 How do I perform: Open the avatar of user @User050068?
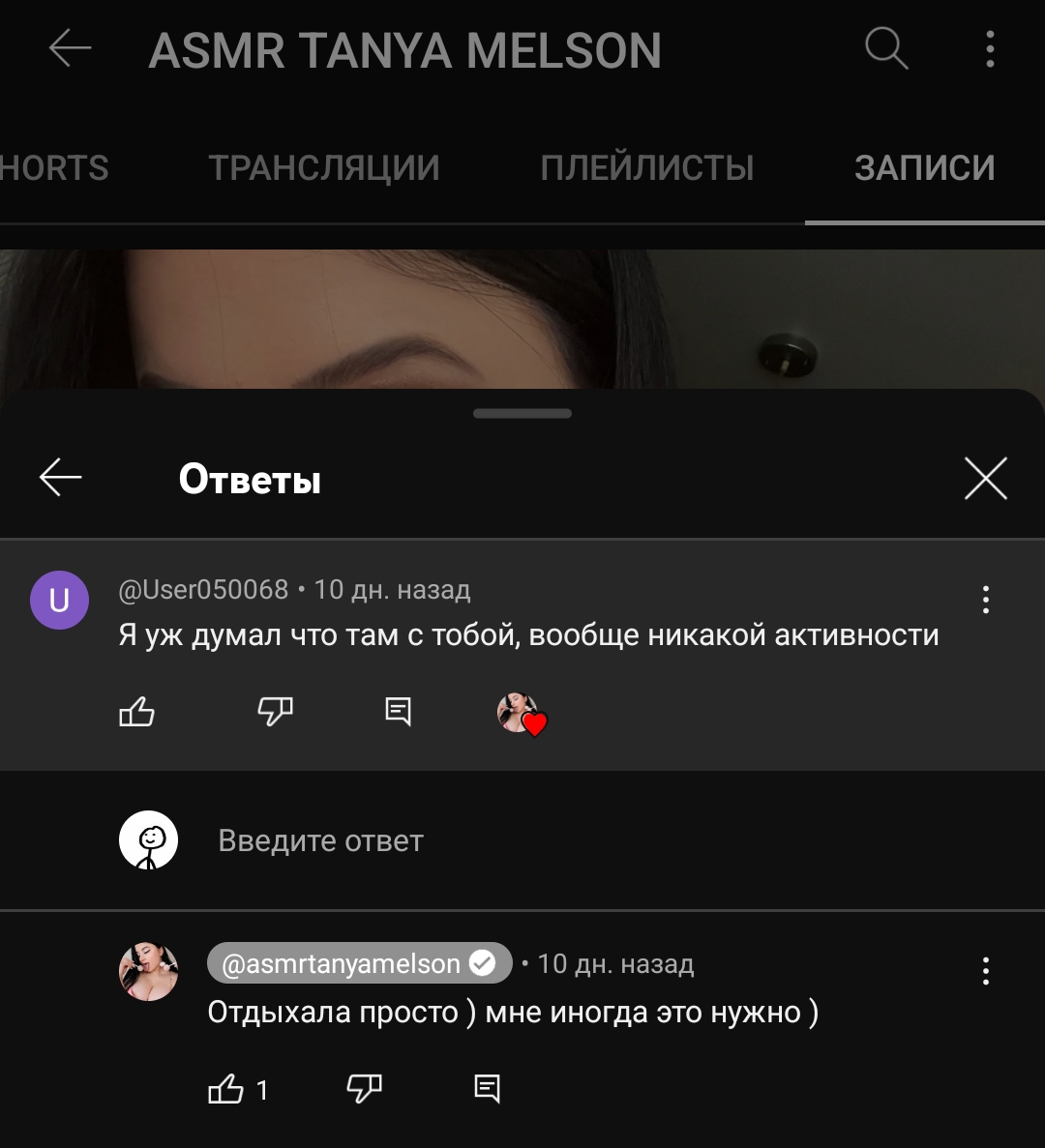[x=60, y=601]
